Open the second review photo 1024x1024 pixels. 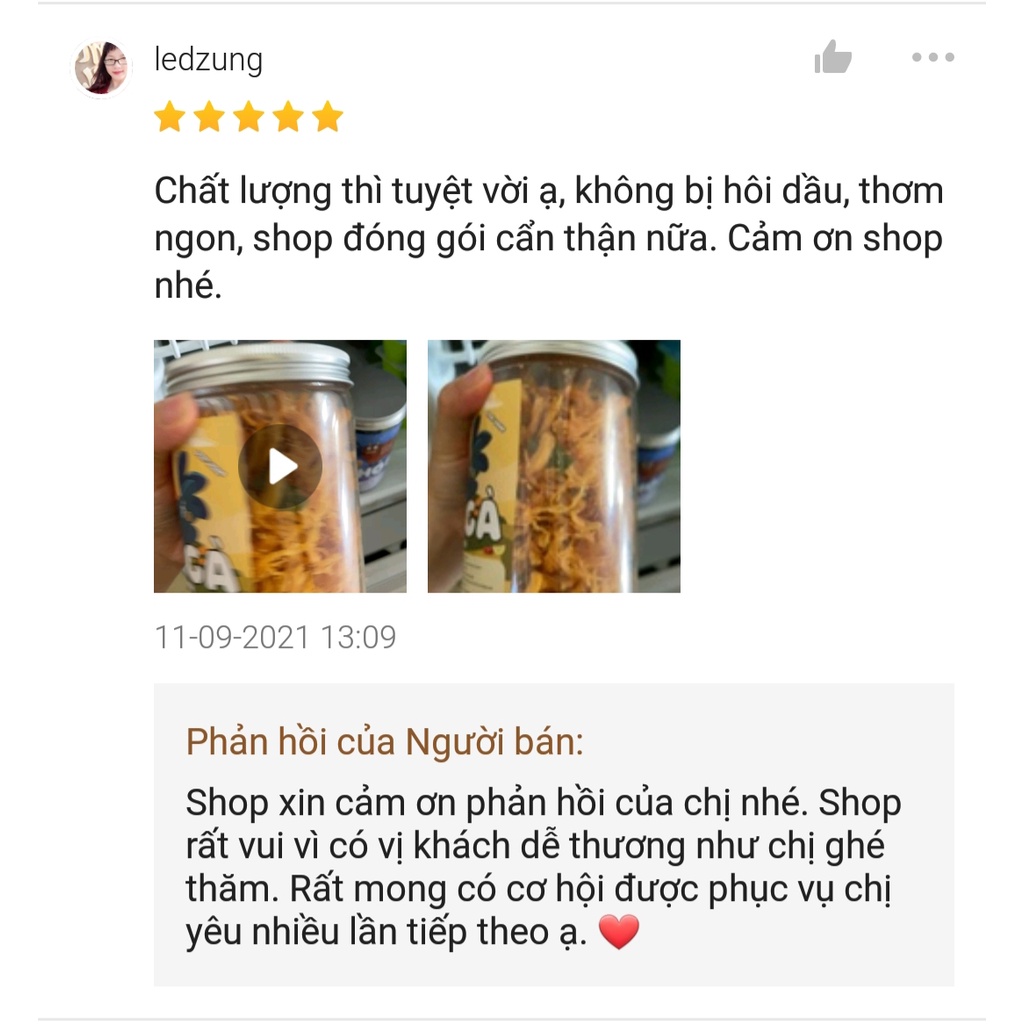click(x=554, y=466)
